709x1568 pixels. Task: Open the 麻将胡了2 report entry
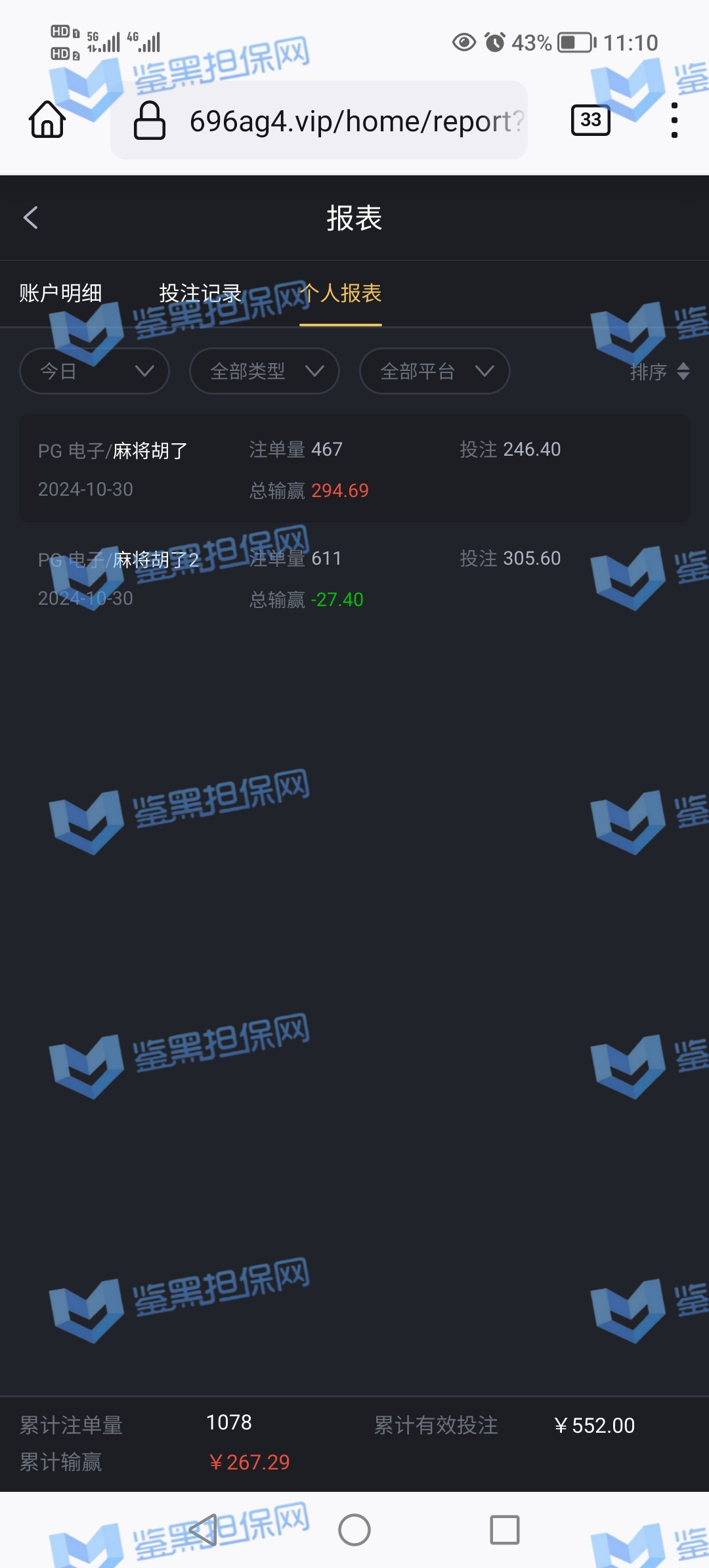[354, 578]
